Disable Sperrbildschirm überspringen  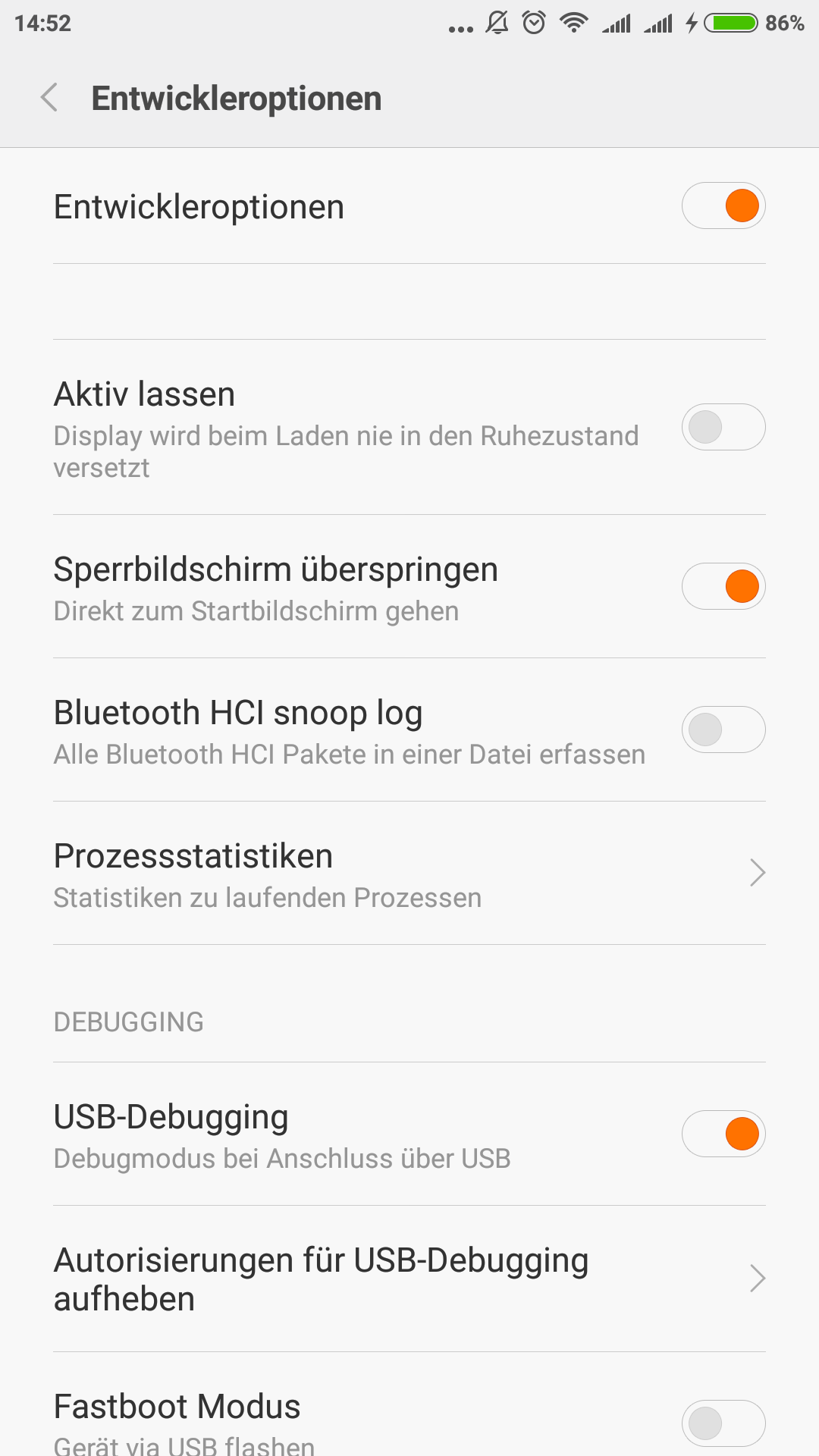723,586
